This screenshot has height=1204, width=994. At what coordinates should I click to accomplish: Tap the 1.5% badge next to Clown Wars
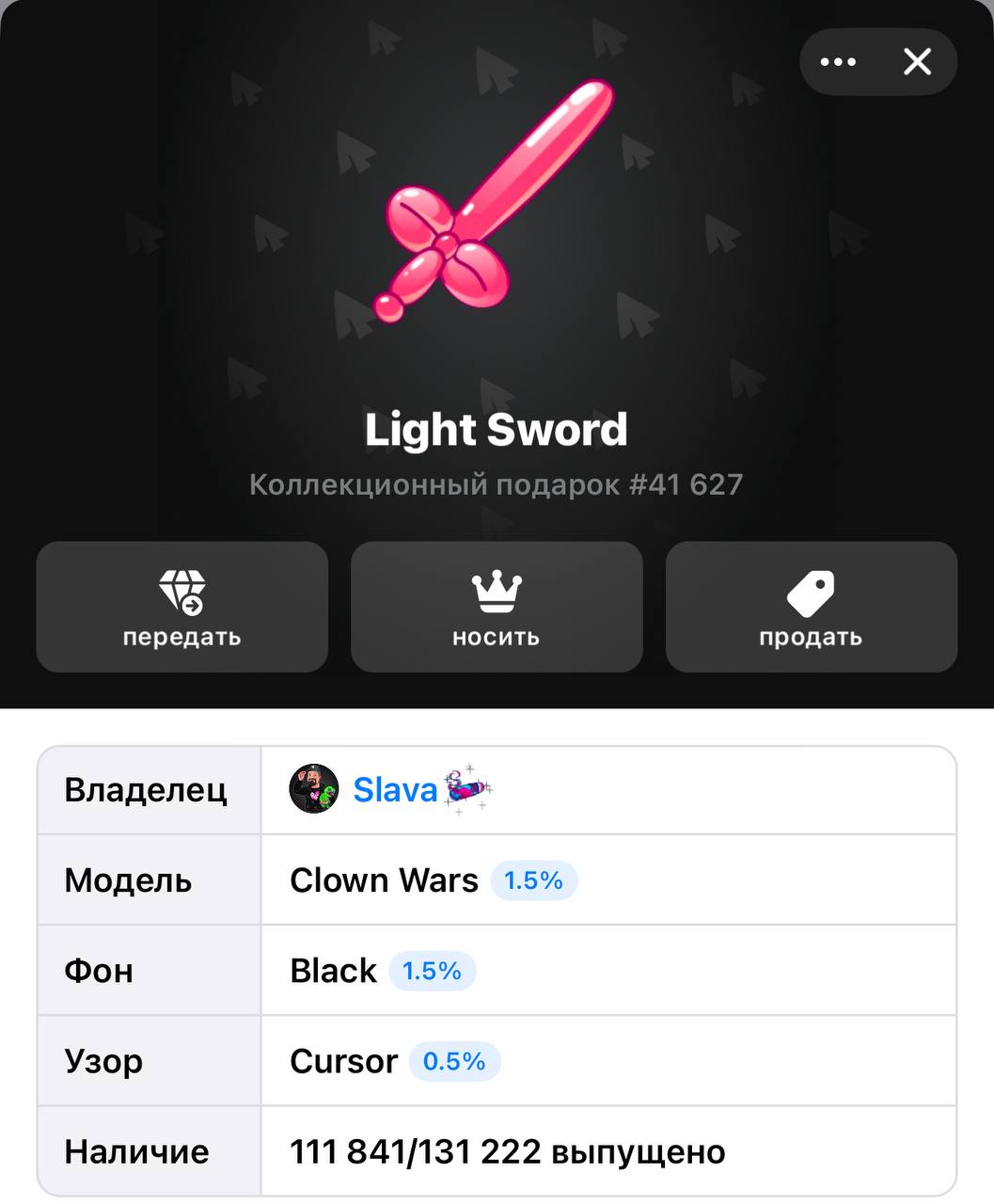coord(533,880)
